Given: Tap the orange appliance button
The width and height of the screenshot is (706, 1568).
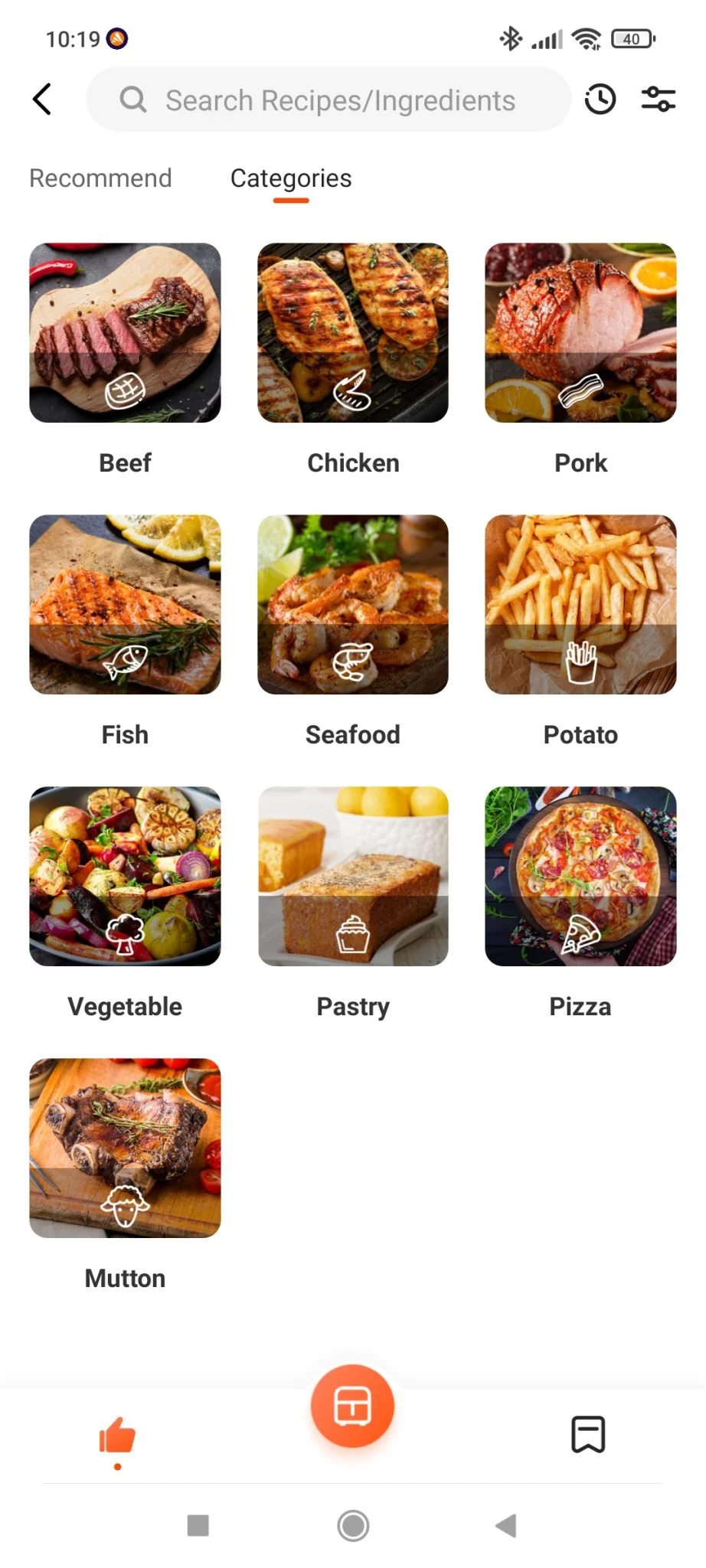Looking at the screenshot, I should pos(352,1406).
